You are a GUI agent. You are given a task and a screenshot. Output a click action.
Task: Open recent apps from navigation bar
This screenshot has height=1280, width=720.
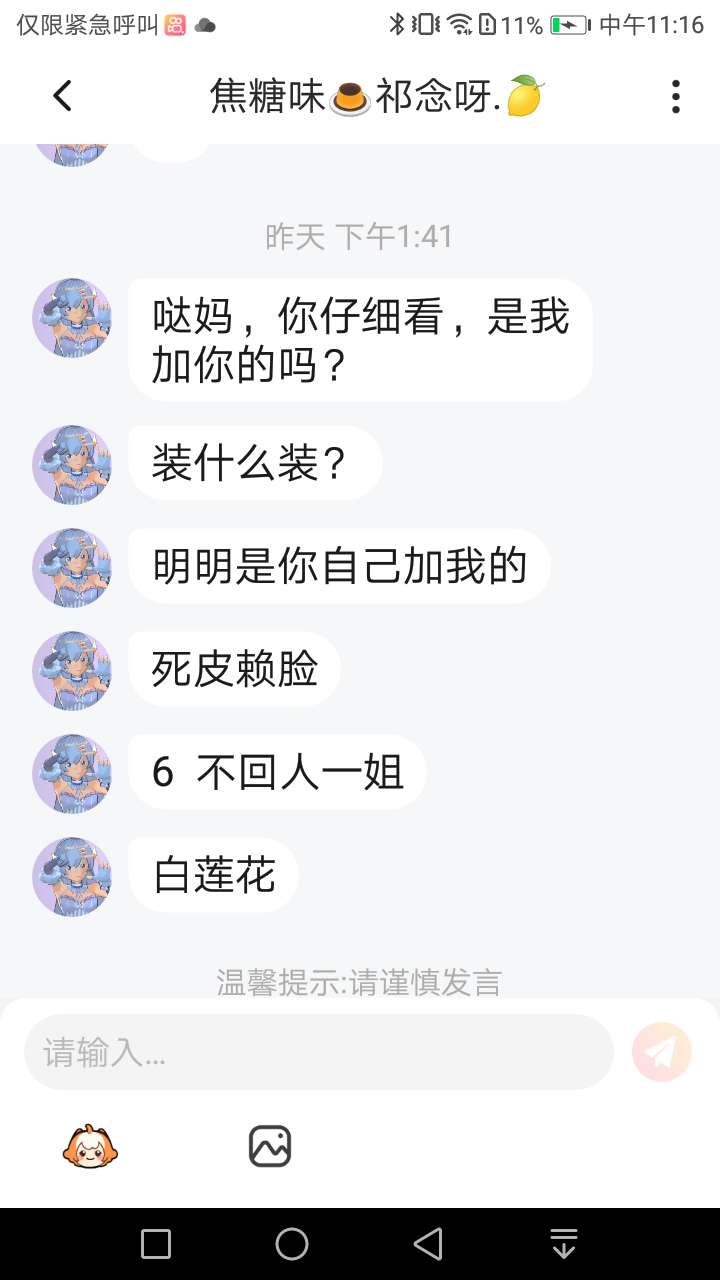(x=156, y=1244)
